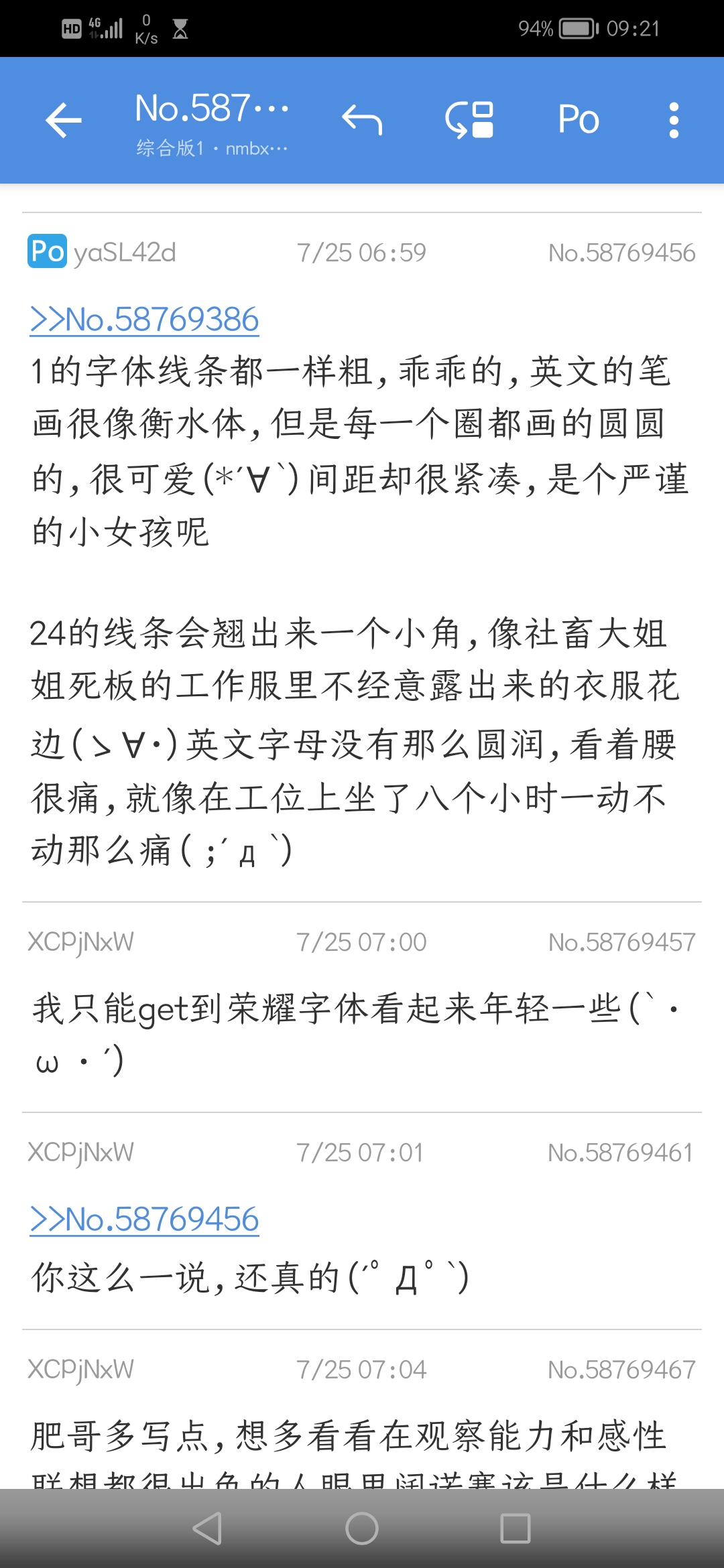
Task: Open quoted post >>No.58769386
Action: 144,320
